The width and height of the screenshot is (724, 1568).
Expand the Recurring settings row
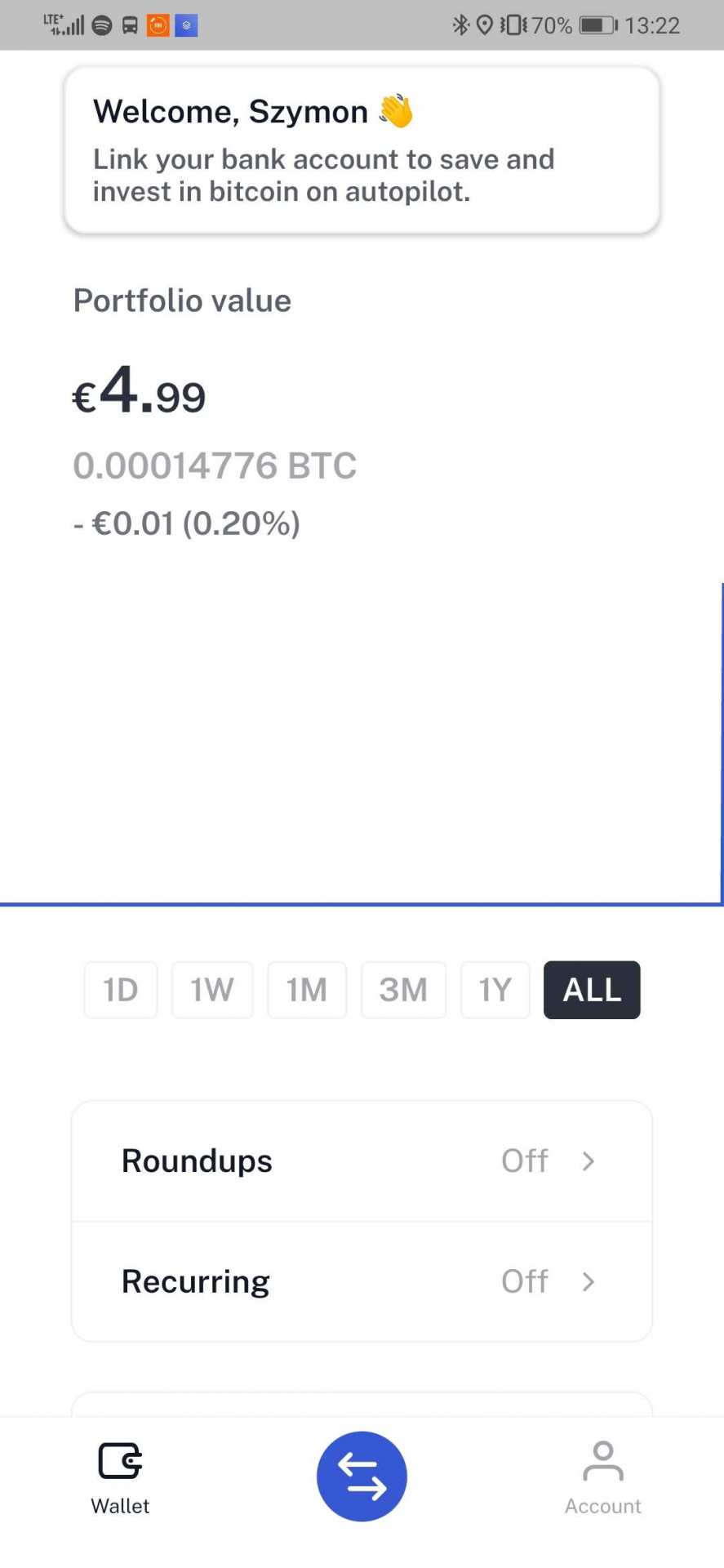(x=362, y=1281)
